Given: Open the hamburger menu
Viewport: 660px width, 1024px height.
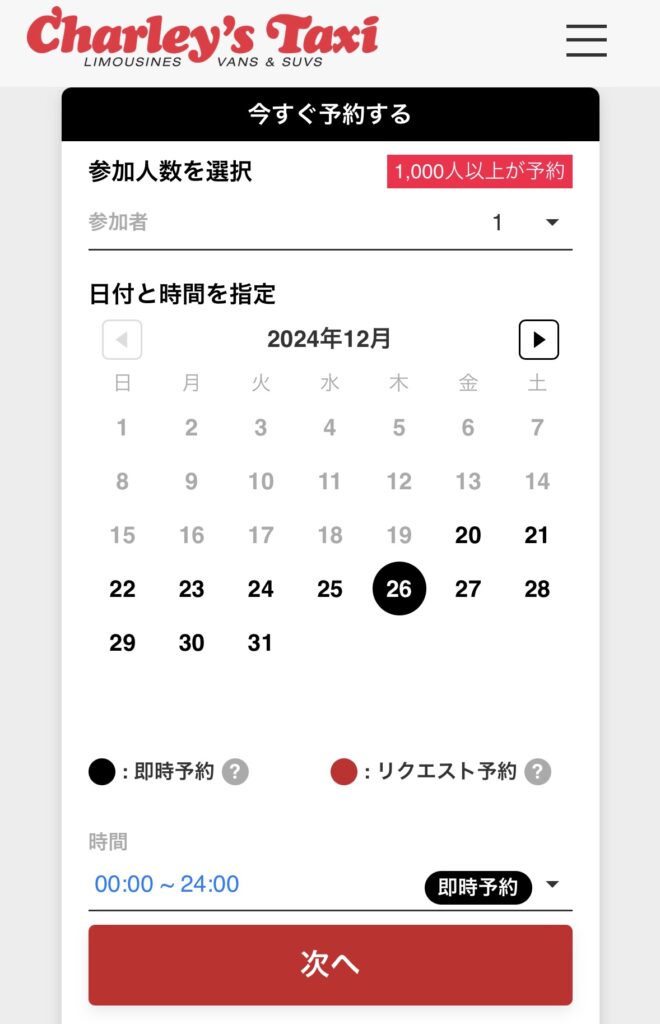Looking at the screenshot, I should pos(586,40).
